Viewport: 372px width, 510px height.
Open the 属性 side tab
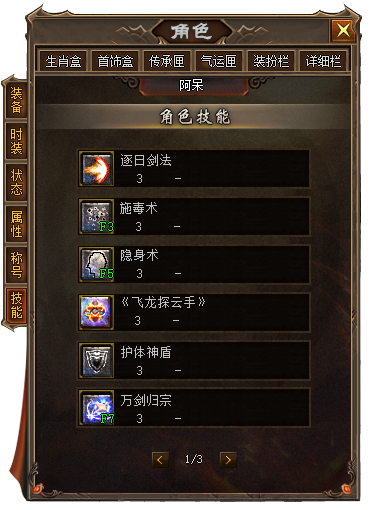click(x=16, y=224)
